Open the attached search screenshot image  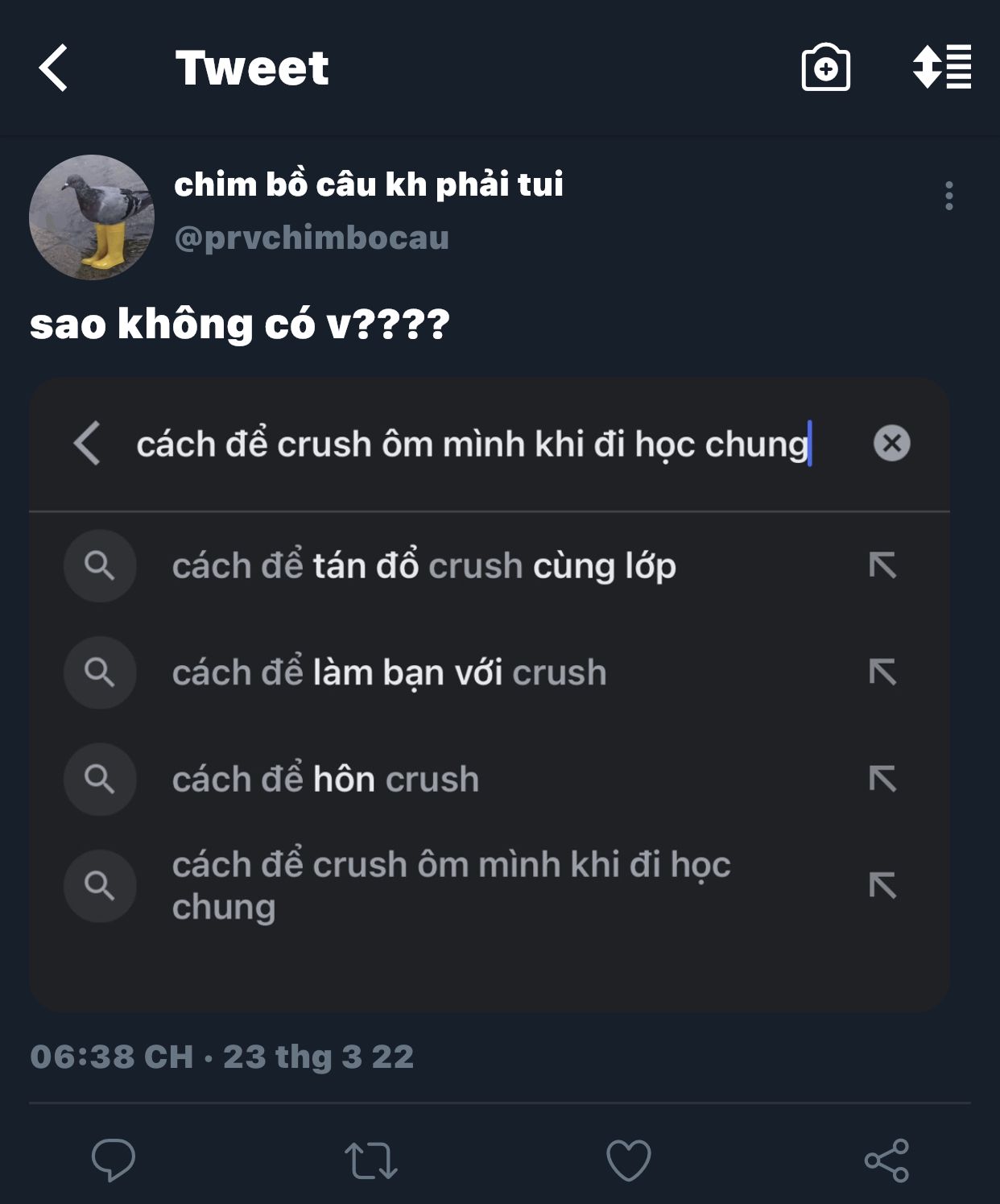click(489, 694)
